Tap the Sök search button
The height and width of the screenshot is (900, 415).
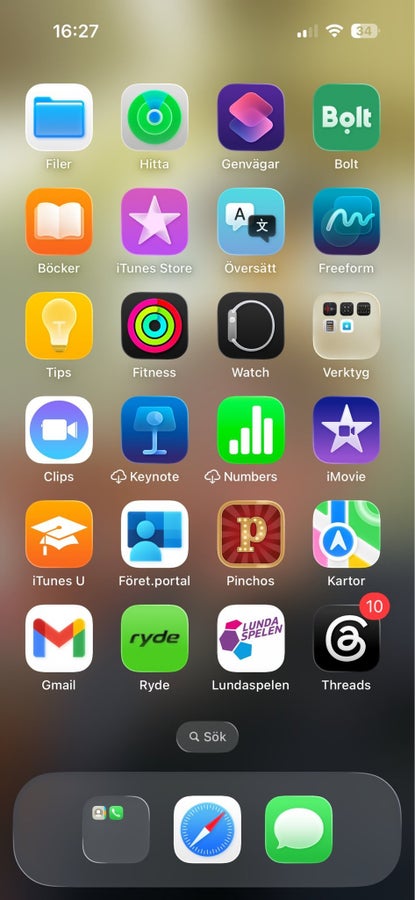(207, 736)
